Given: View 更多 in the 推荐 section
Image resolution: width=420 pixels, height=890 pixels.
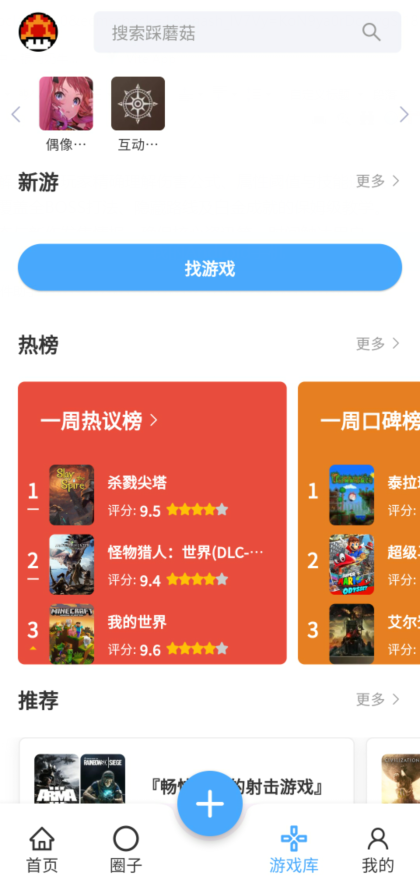Looking at the screenshot, I should (378, 699).
